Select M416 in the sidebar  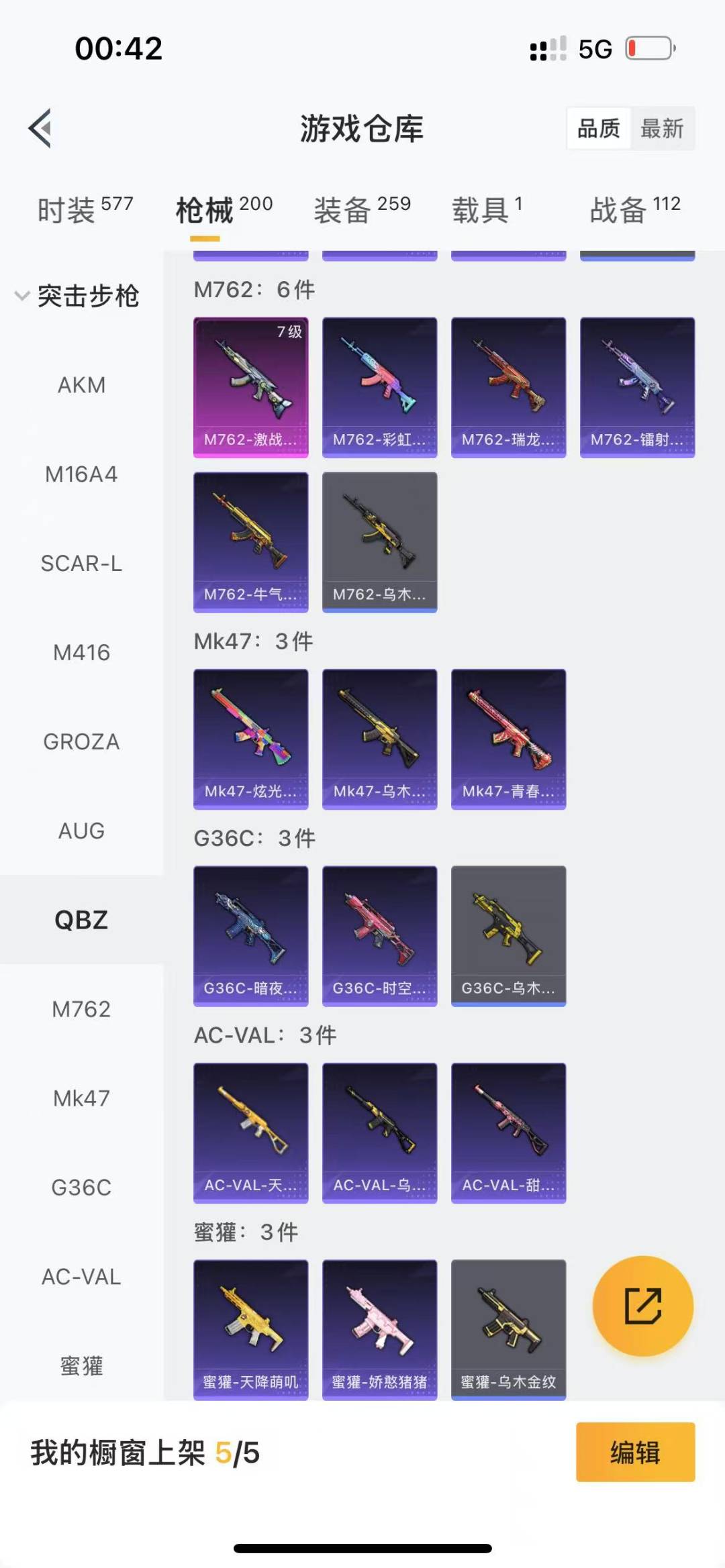pos(81,652)
